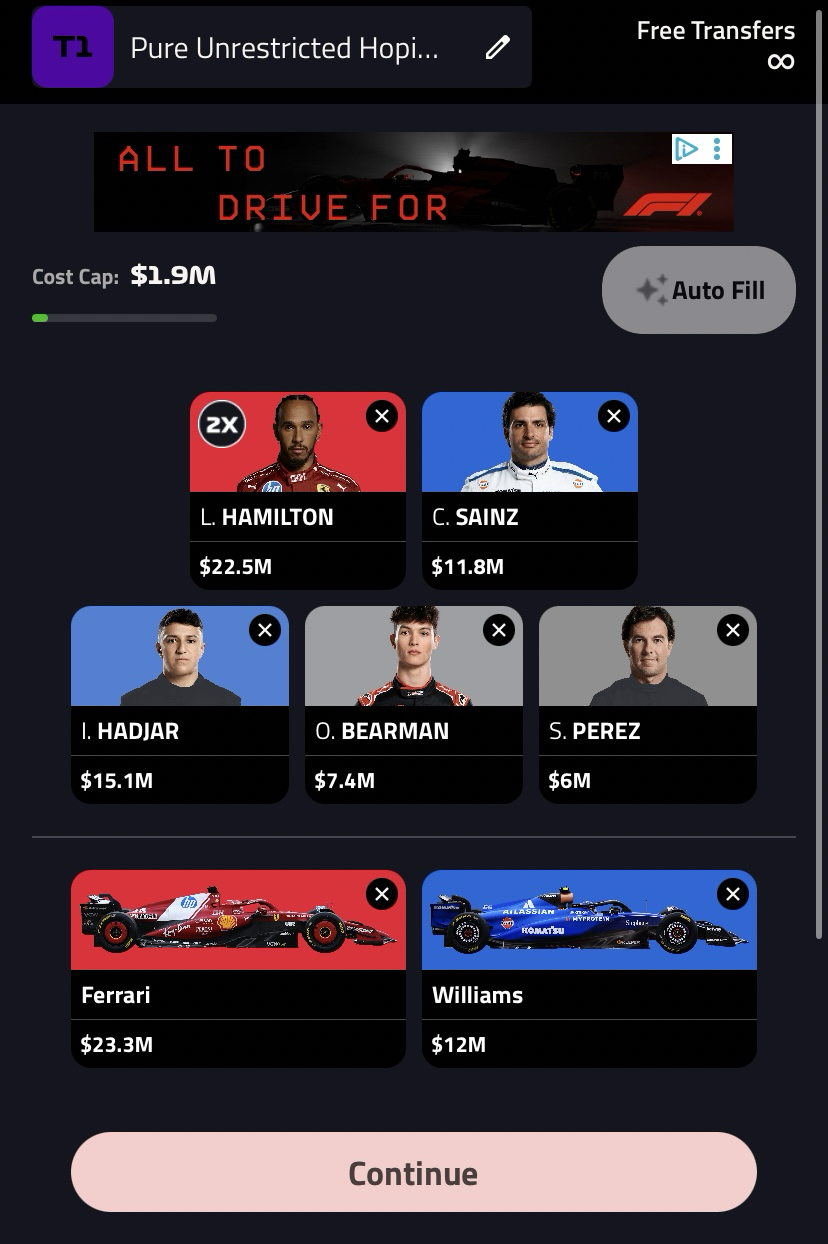Remove the Williams constructor
The image size is (828, 1244).
point(733,894)
